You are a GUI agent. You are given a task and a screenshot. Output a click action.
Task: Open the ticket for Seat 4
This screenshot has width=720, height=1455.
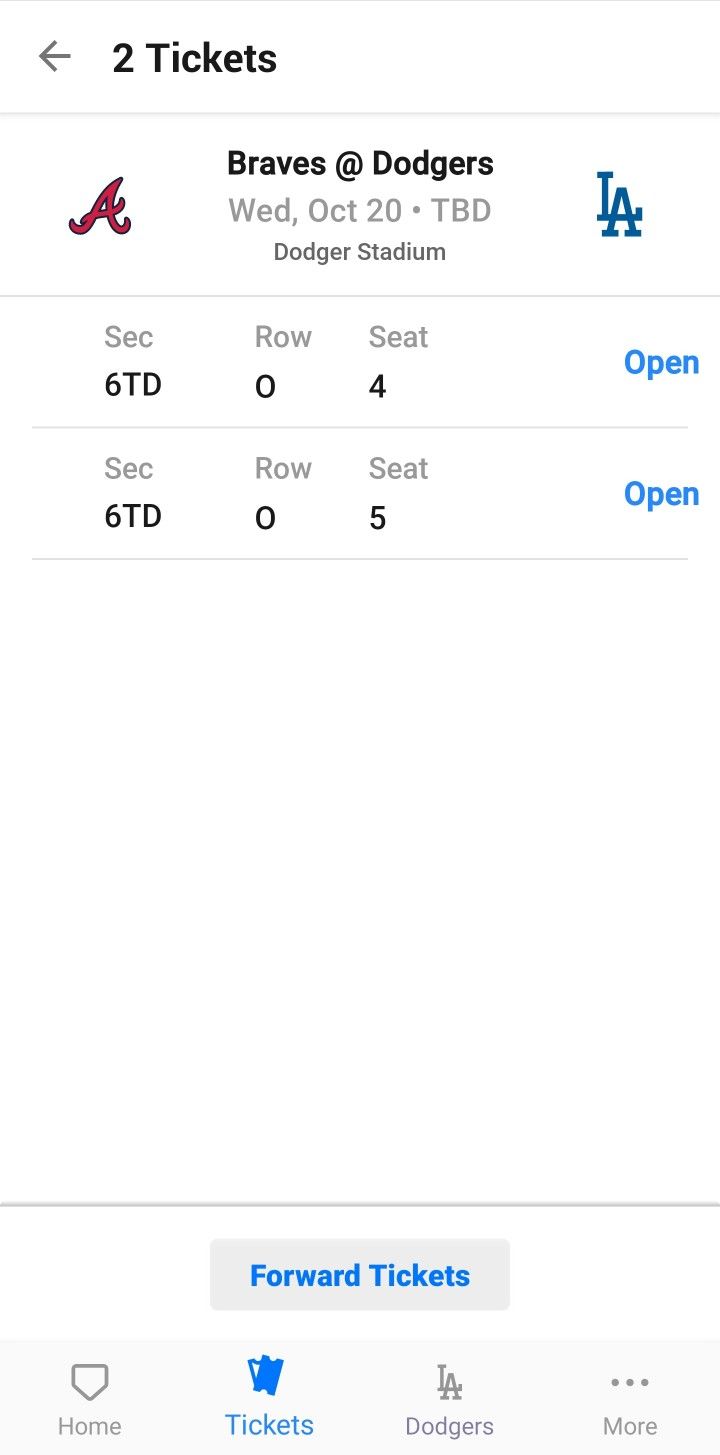[x=660, y=363]
